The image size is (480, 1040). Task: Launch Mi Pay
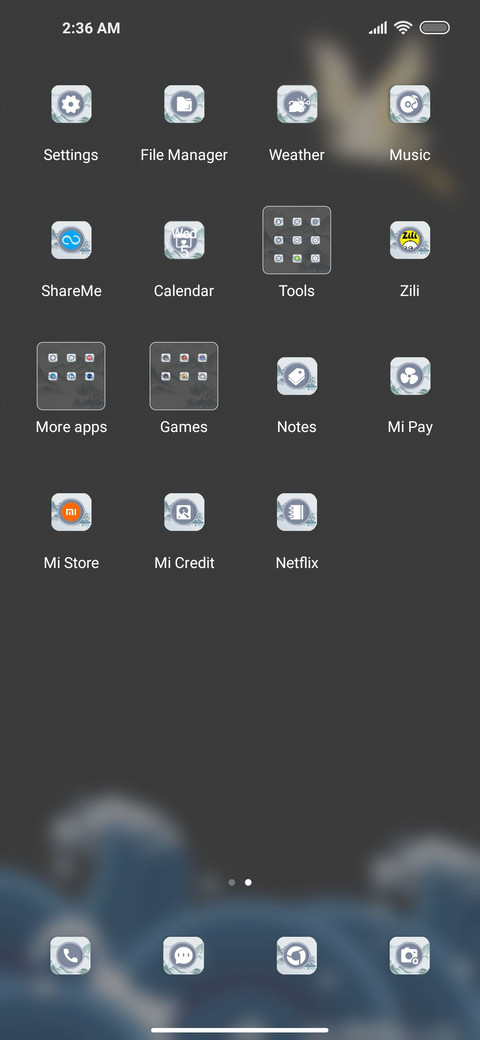410,376
